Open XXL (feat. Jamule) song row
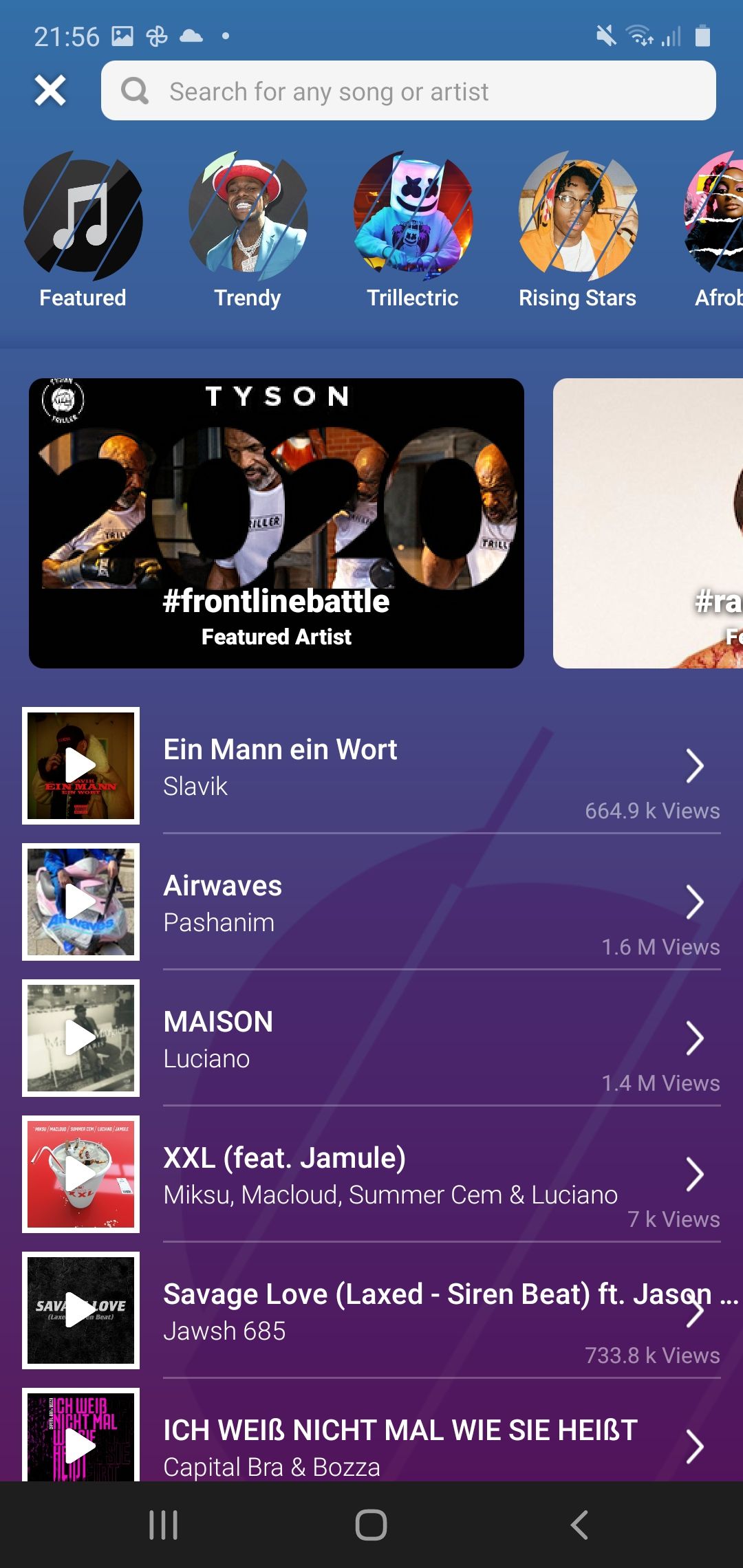Viewport: 743px width, 1568px height. (413, 1175)
